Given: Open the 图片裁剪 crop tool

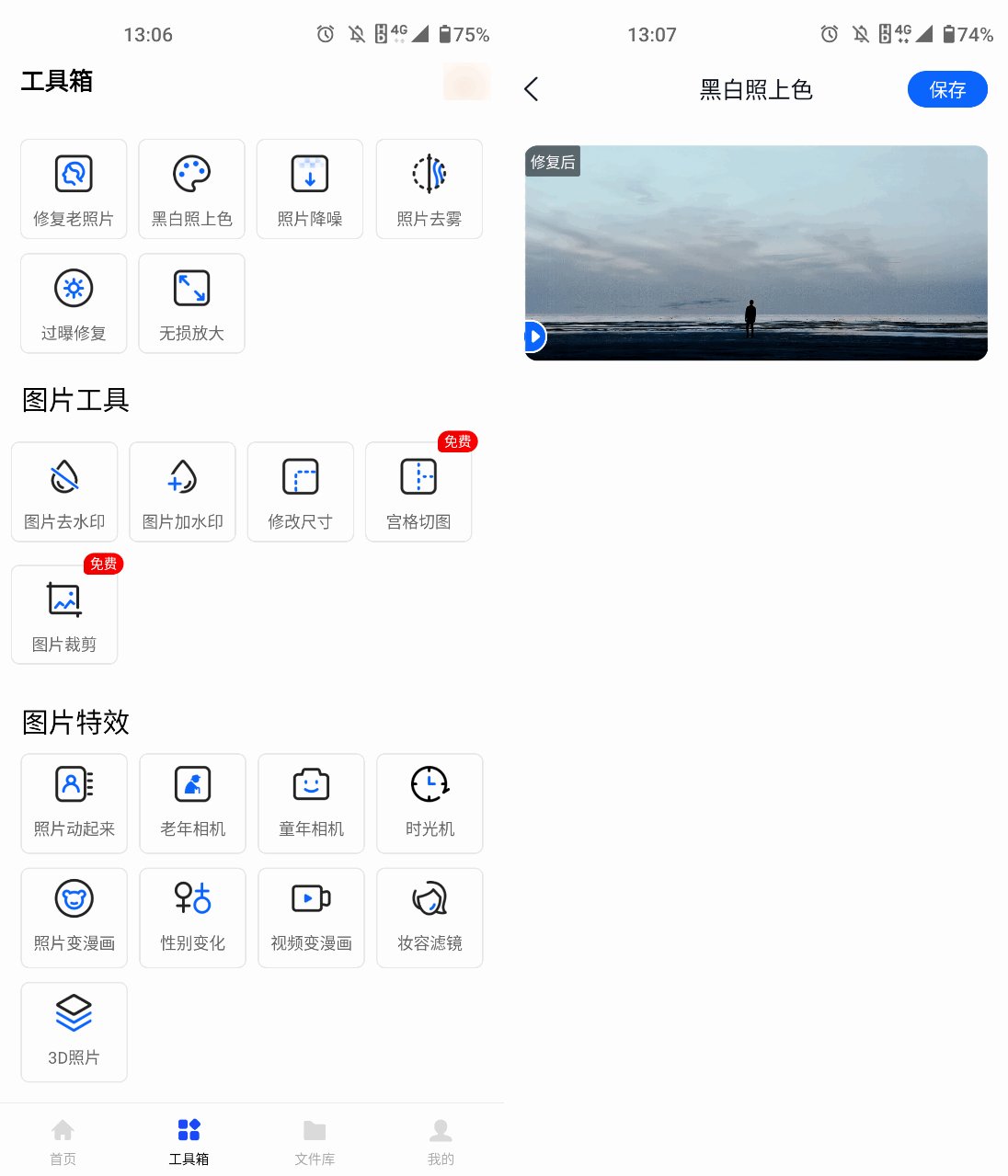Looking at the screenshot, I should 63,614.
